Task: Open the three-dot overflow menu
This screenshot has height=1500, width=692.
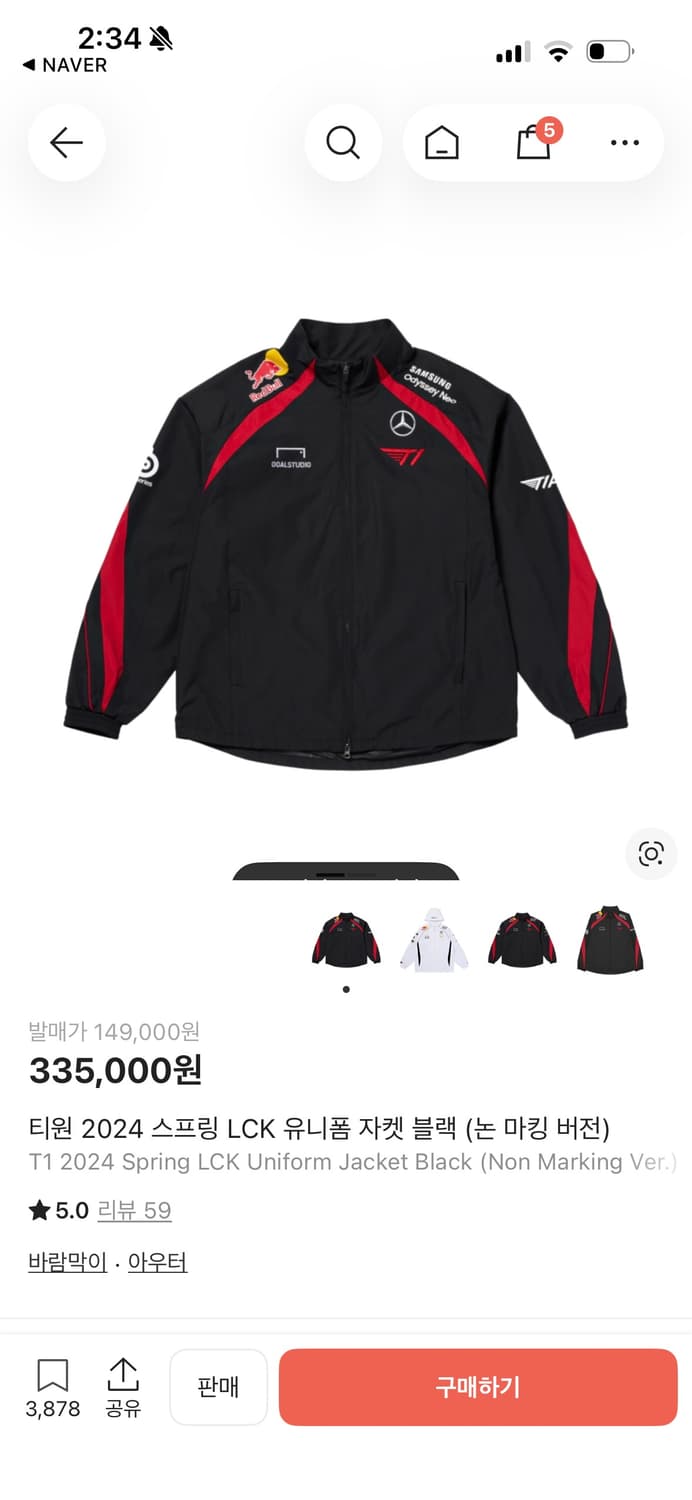Action: click(624, 143)
